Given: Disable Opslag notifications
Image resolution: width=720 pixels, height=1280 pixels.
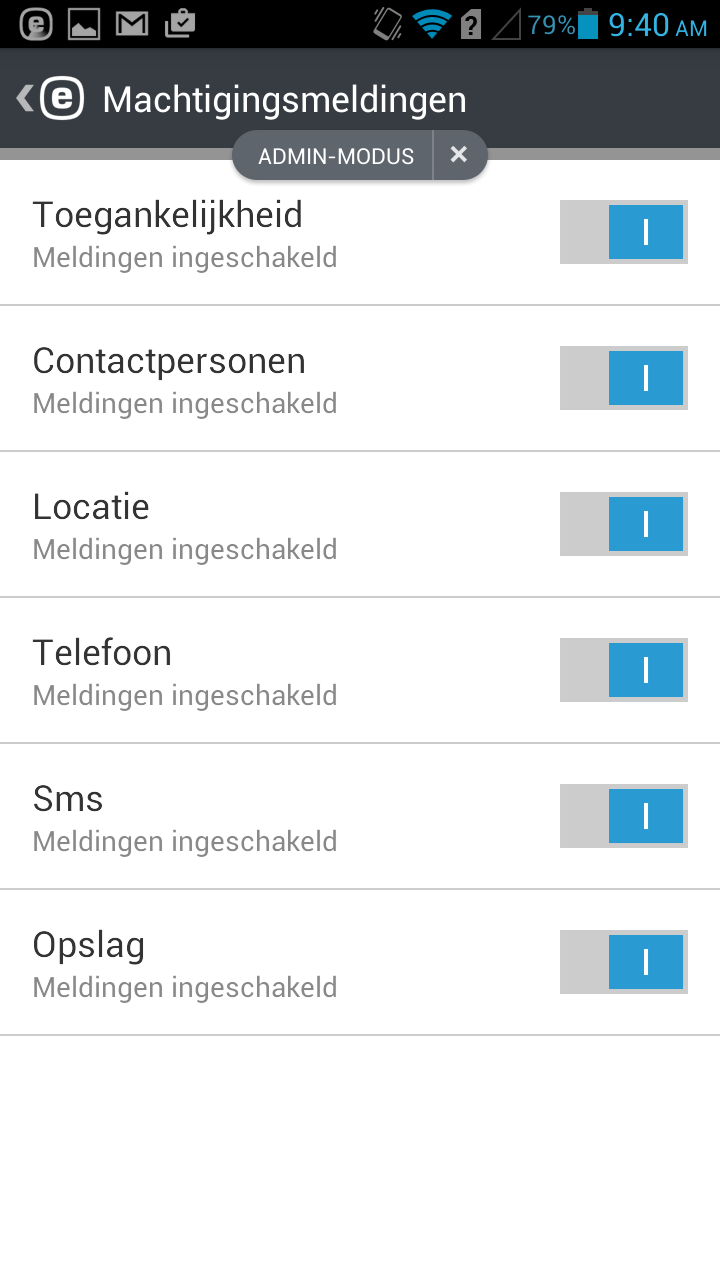Looking at the screenshot, I should (x=624, y=962).
